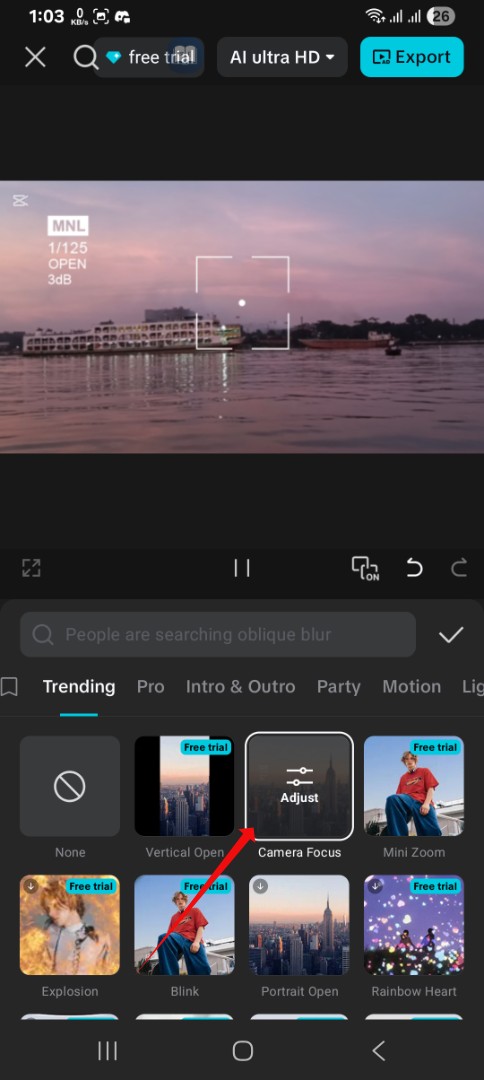This screenshot has height=1080, width=484.
Task: Switch to the Party tab
Action: pyautogui.click(x=339, y=687)
